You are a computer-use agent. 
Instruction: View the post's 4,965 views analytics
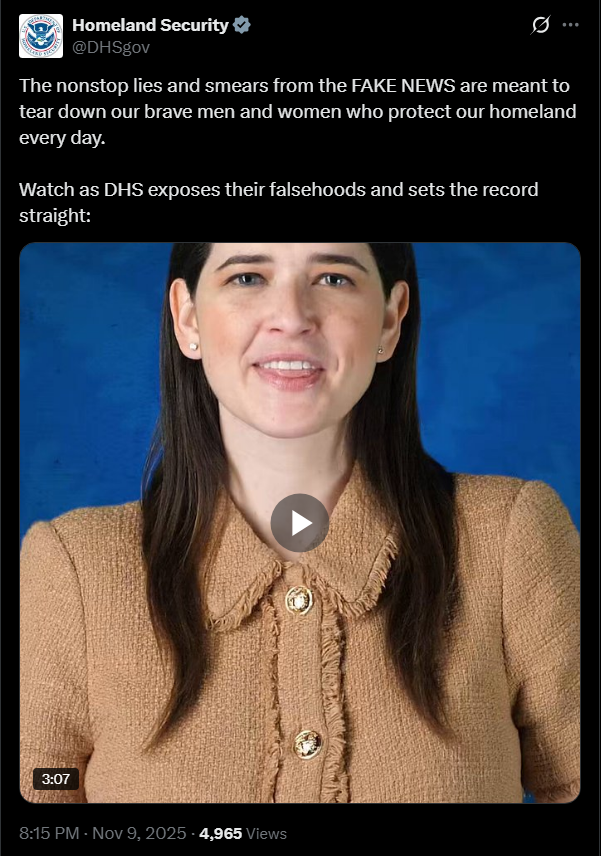(243, 833)
